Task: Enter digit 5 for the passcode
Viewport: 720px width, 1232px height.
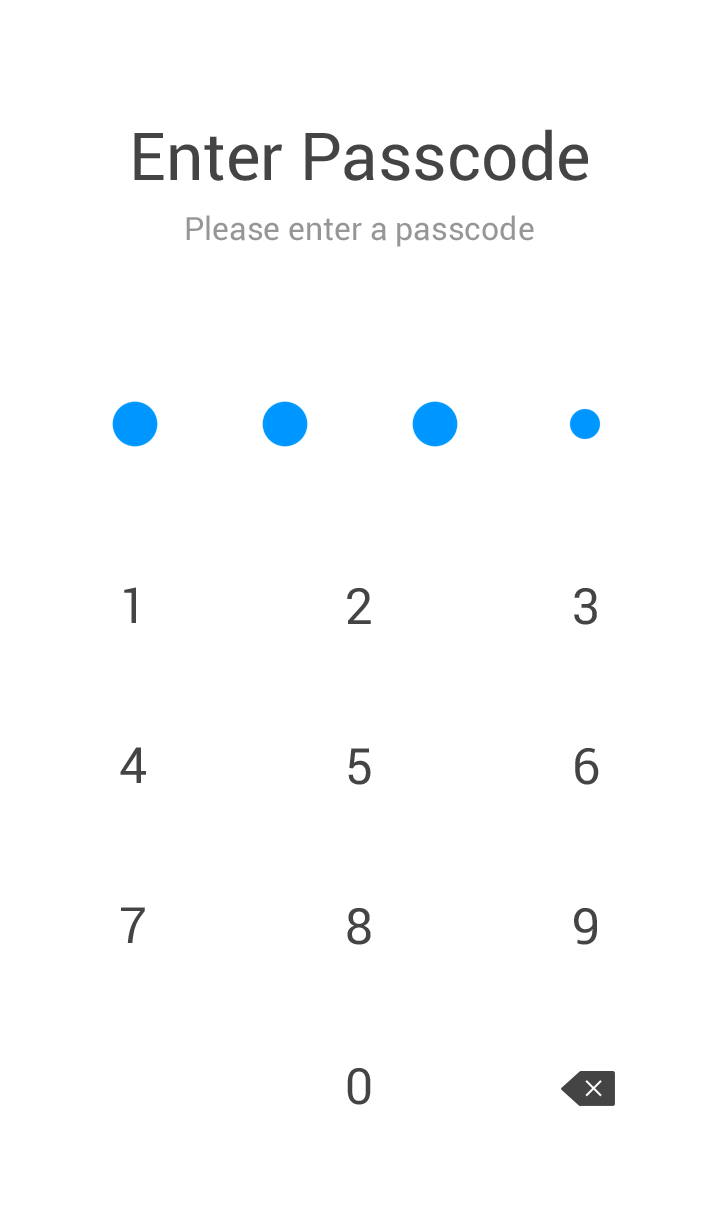Action: coord(359,767)
